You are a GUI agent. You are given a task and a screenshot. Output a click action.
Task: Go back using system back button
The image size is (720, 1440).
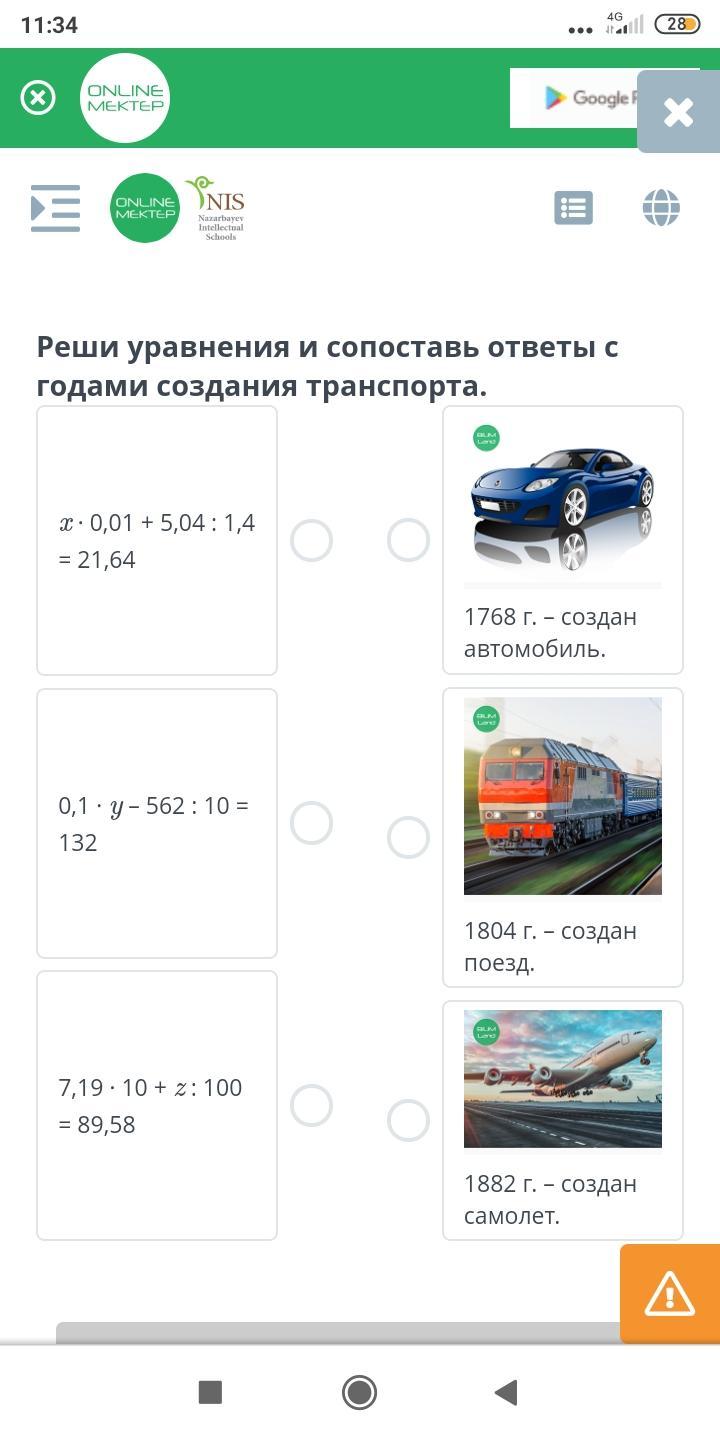pos(506,1392)
